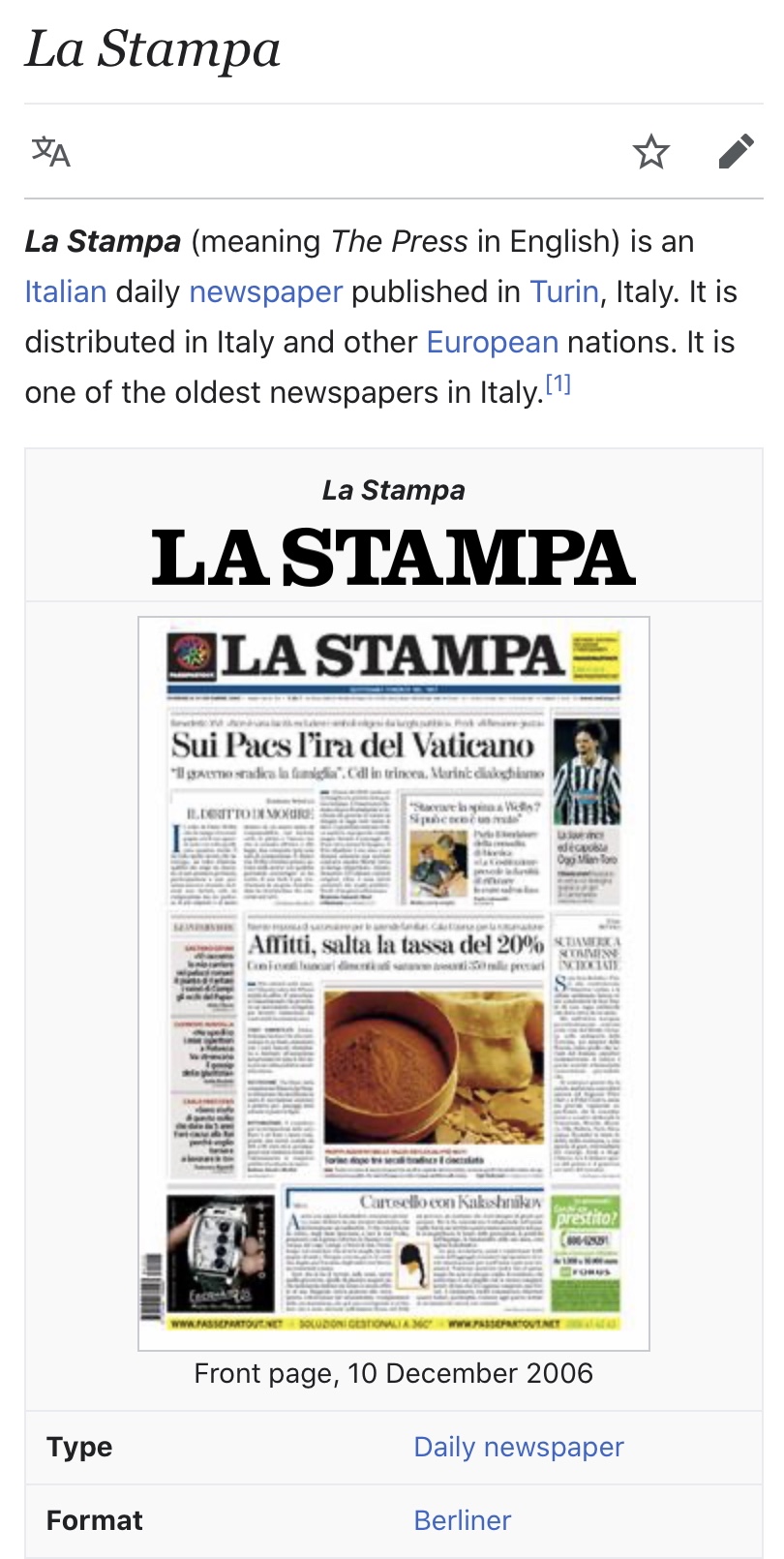Open the Daily newspaper link

[519, 1447]
